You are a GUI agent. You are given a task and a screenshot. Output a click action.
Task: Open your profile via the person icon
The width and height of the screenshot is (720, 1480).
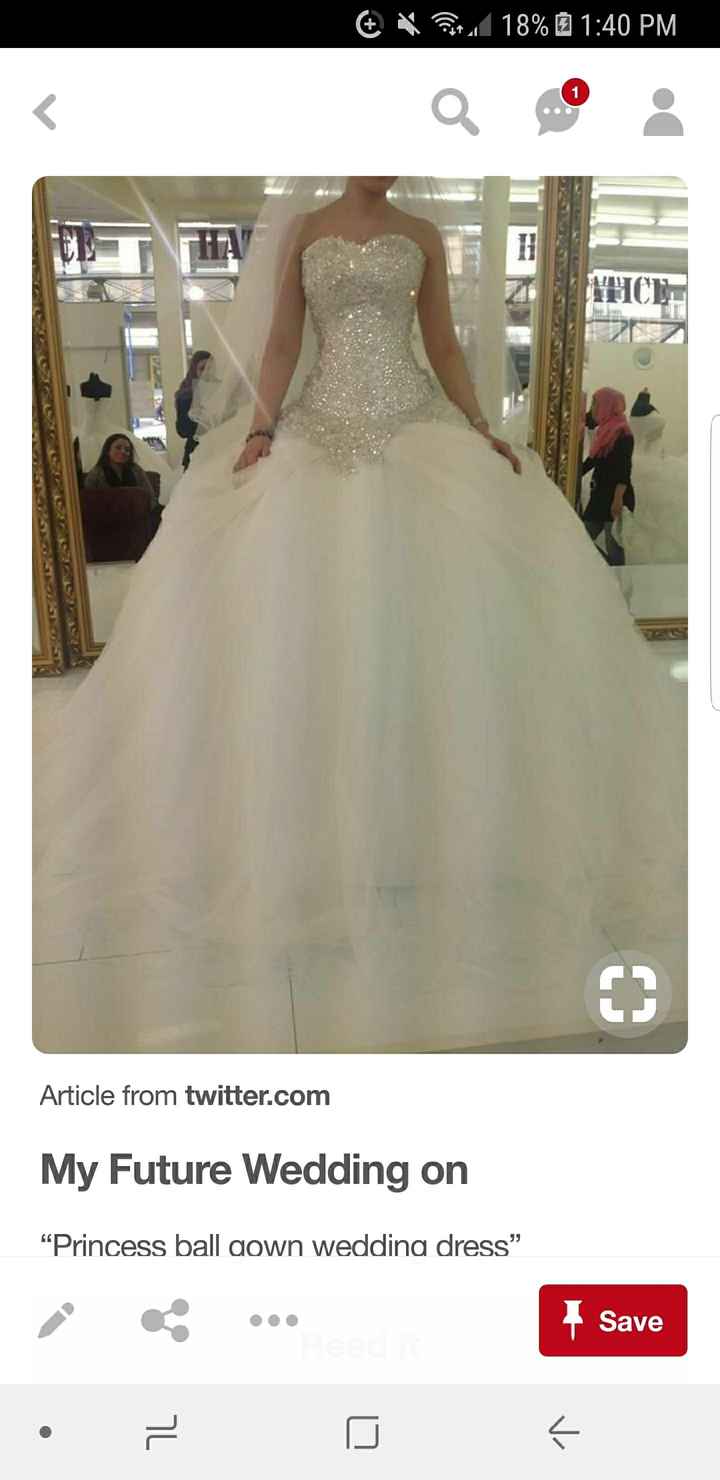coord(661,111)
